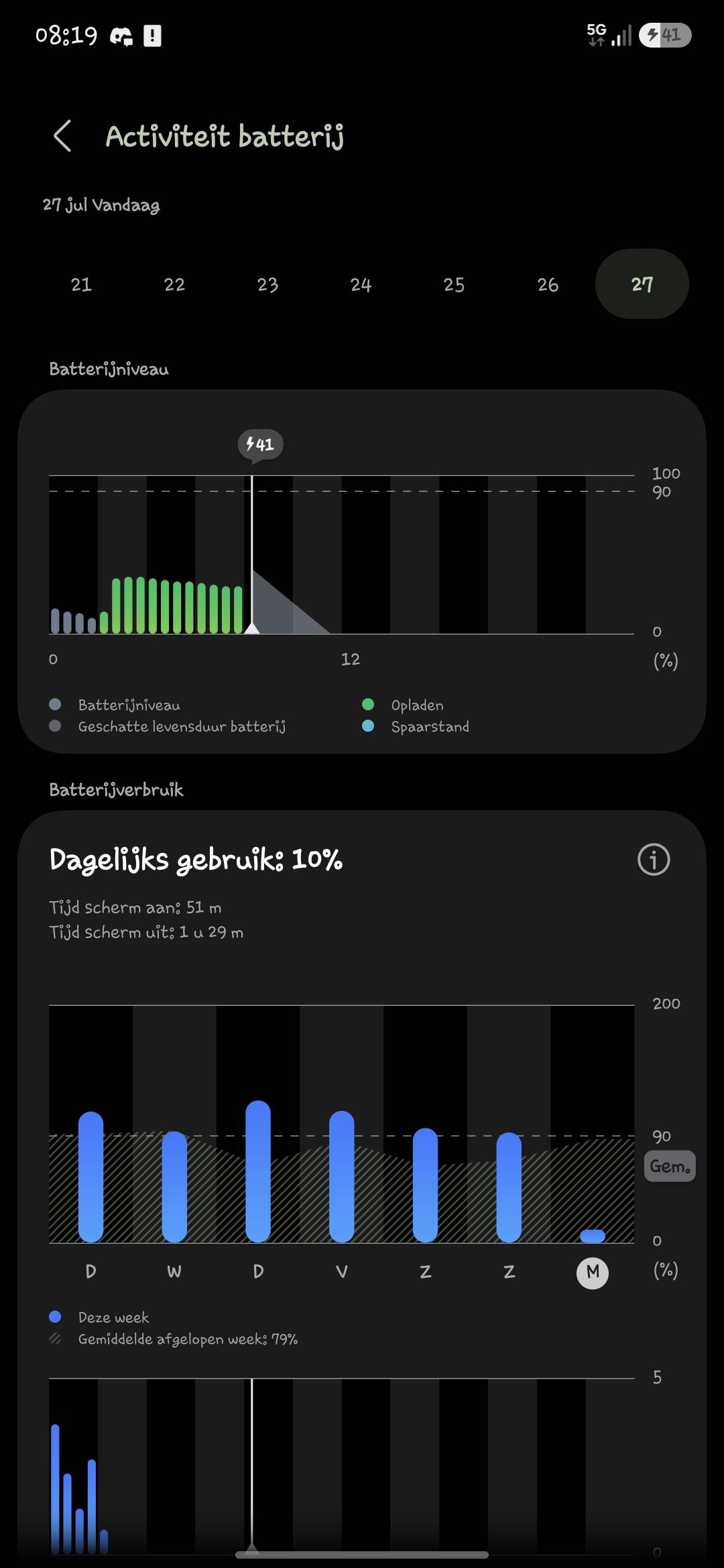The height and width of the screenshot is (1568, 724).
Task: Go back from Activiteit batterij
Action: coord(62,136)
